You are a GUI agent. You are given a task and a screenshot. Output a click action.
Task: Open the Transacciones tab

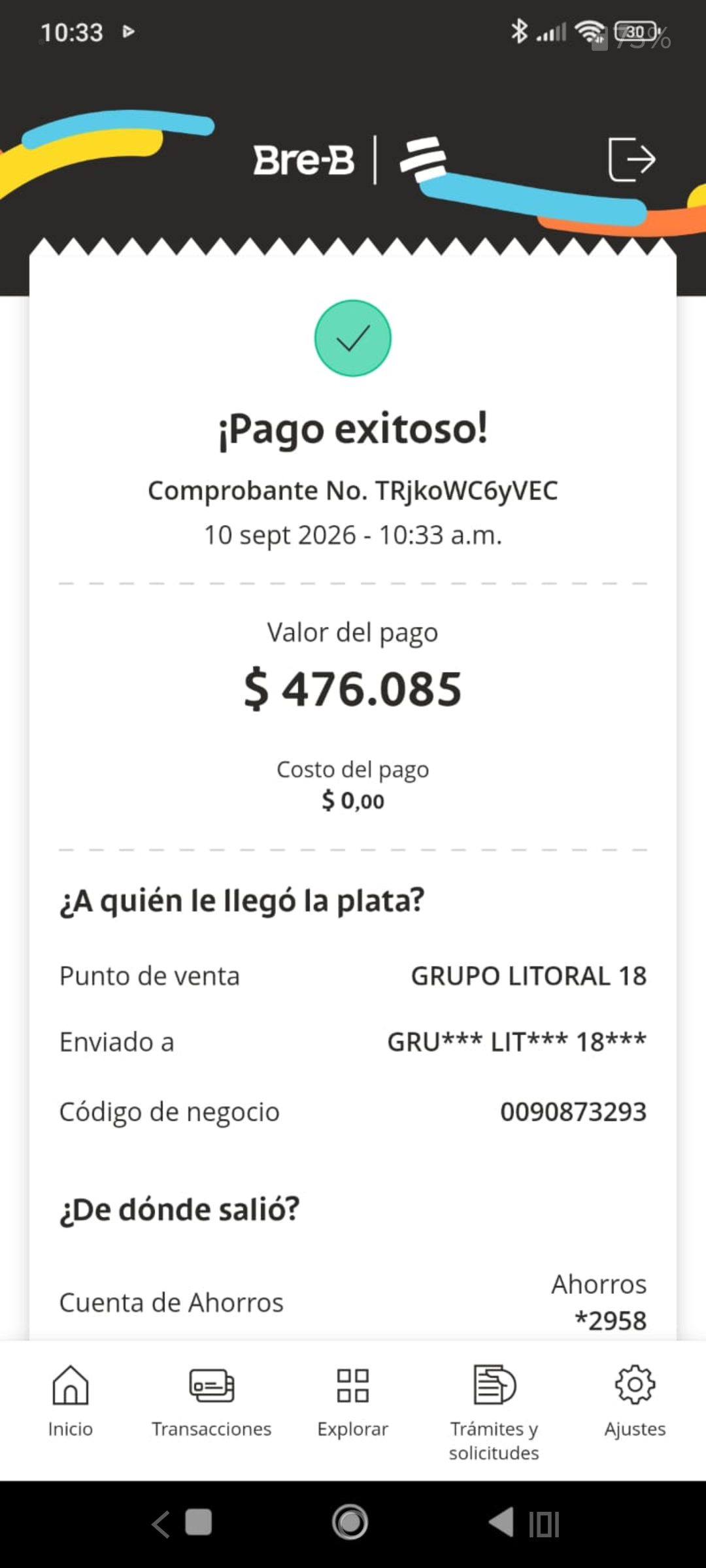pyautogui.click(x=212, y=1401)
